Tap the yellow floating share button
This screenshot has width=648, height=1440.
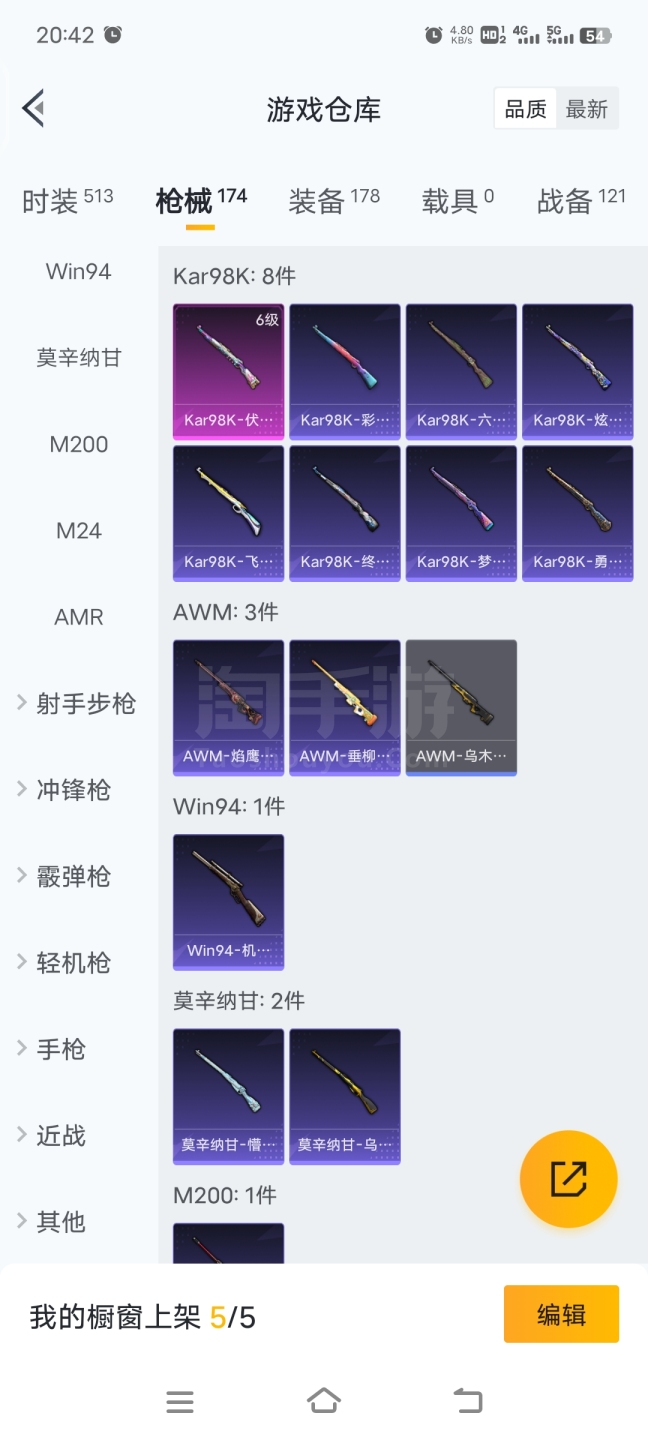tap(568, 1179)
